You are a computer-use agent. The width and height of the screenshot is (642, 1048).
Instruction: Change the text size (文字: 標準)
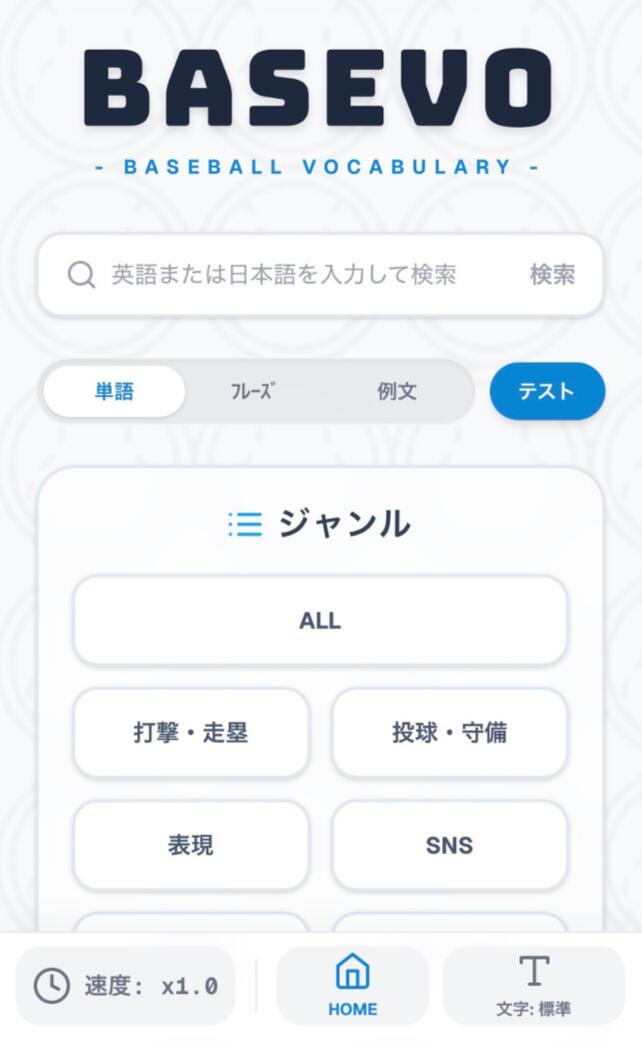pyautogui.click(x=533, y=986)
